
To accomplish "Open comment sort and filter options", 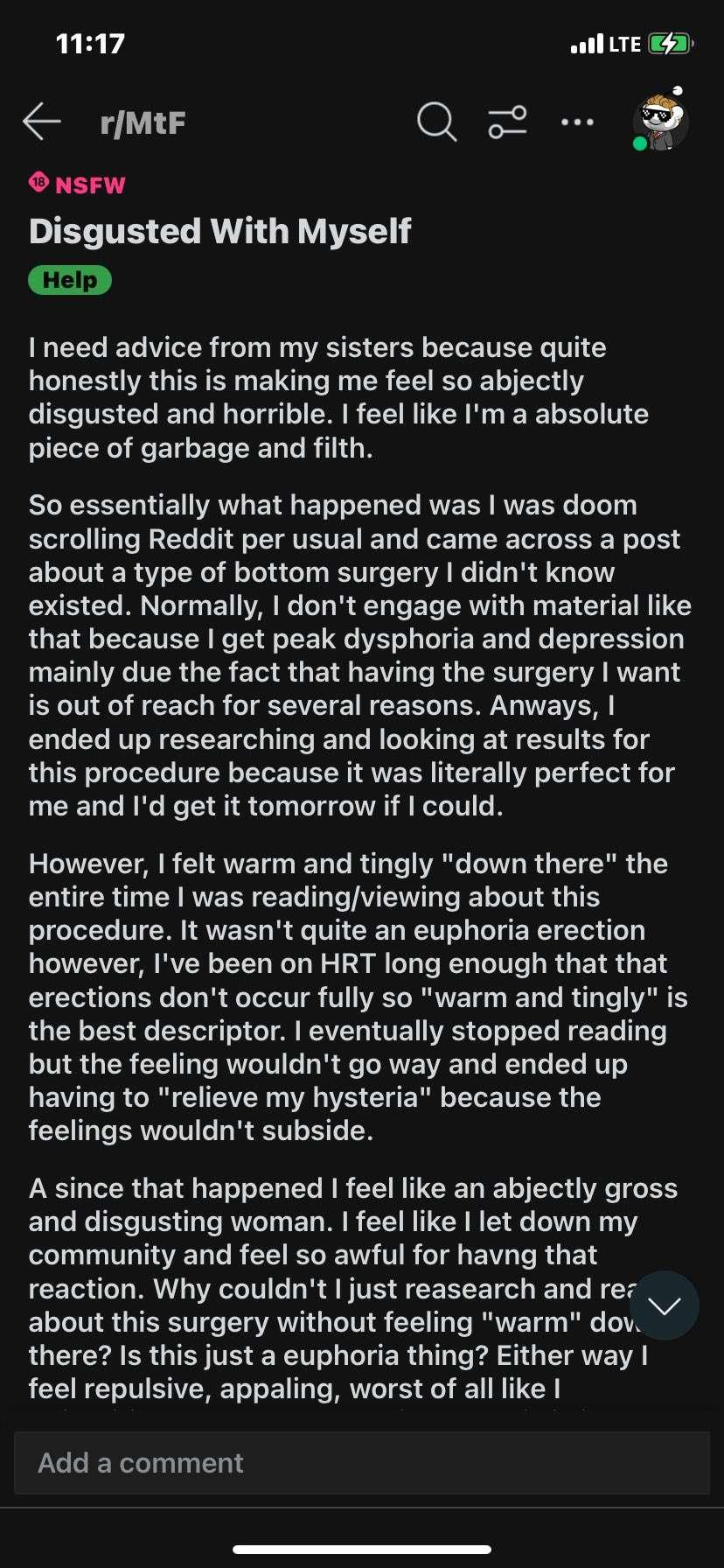I will point(507,122).
